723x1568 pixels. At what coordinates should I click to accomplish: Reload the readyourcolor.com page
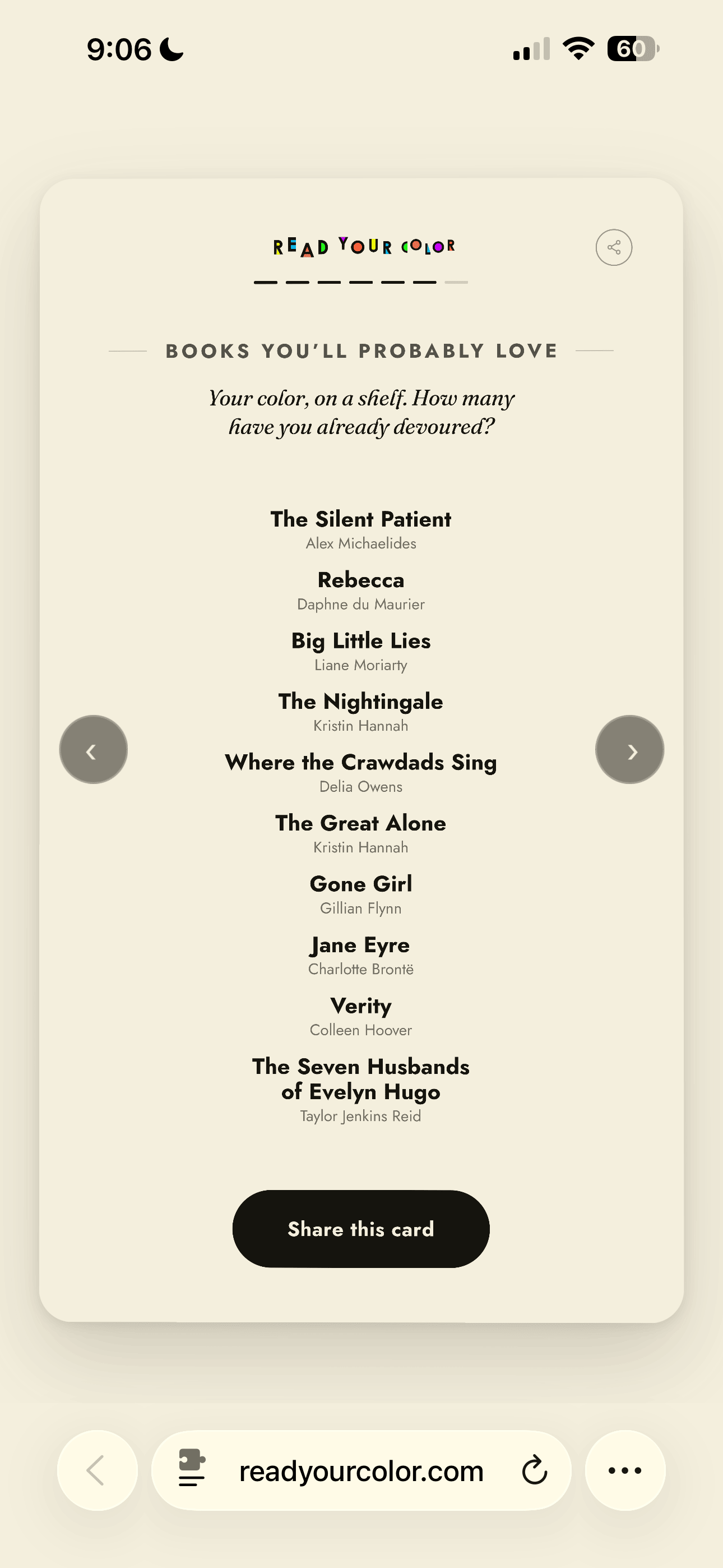pyautogui.click(x=534, y=1470)
